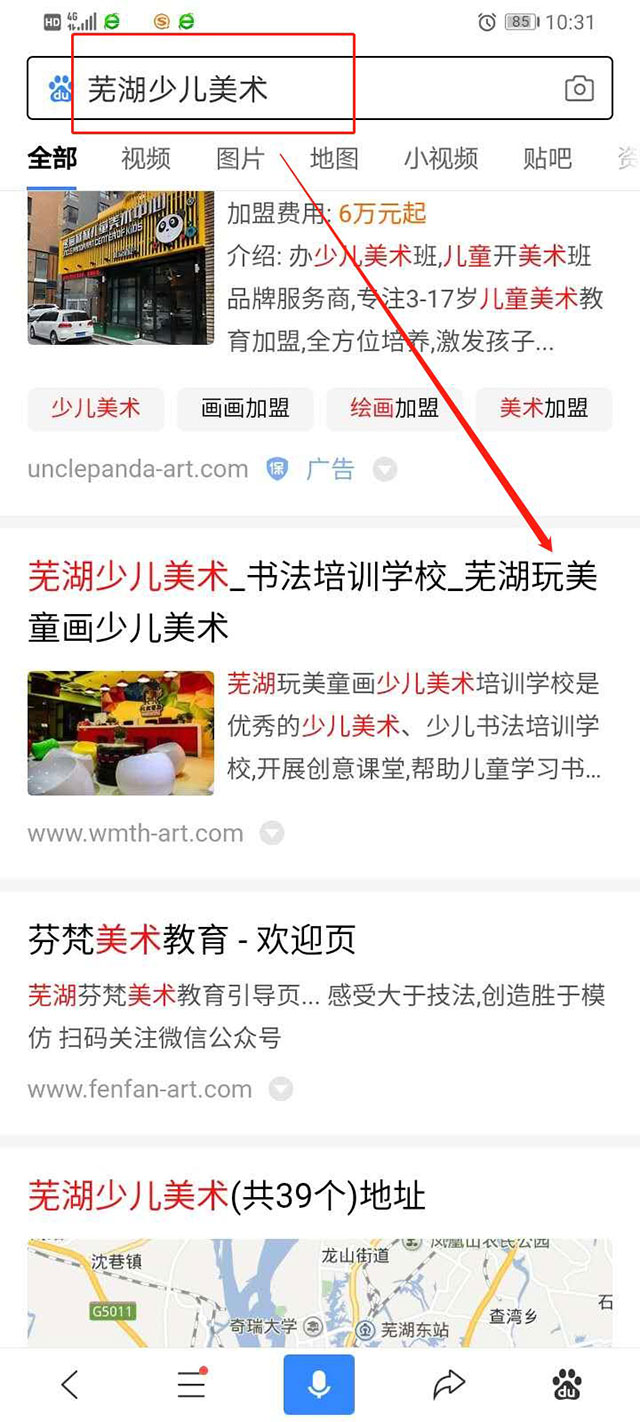Image resolution: width=640 pixels, height=1422 pixels.
Task: Start voice search with the microphone button
Action: click(x=319, y=1385)
